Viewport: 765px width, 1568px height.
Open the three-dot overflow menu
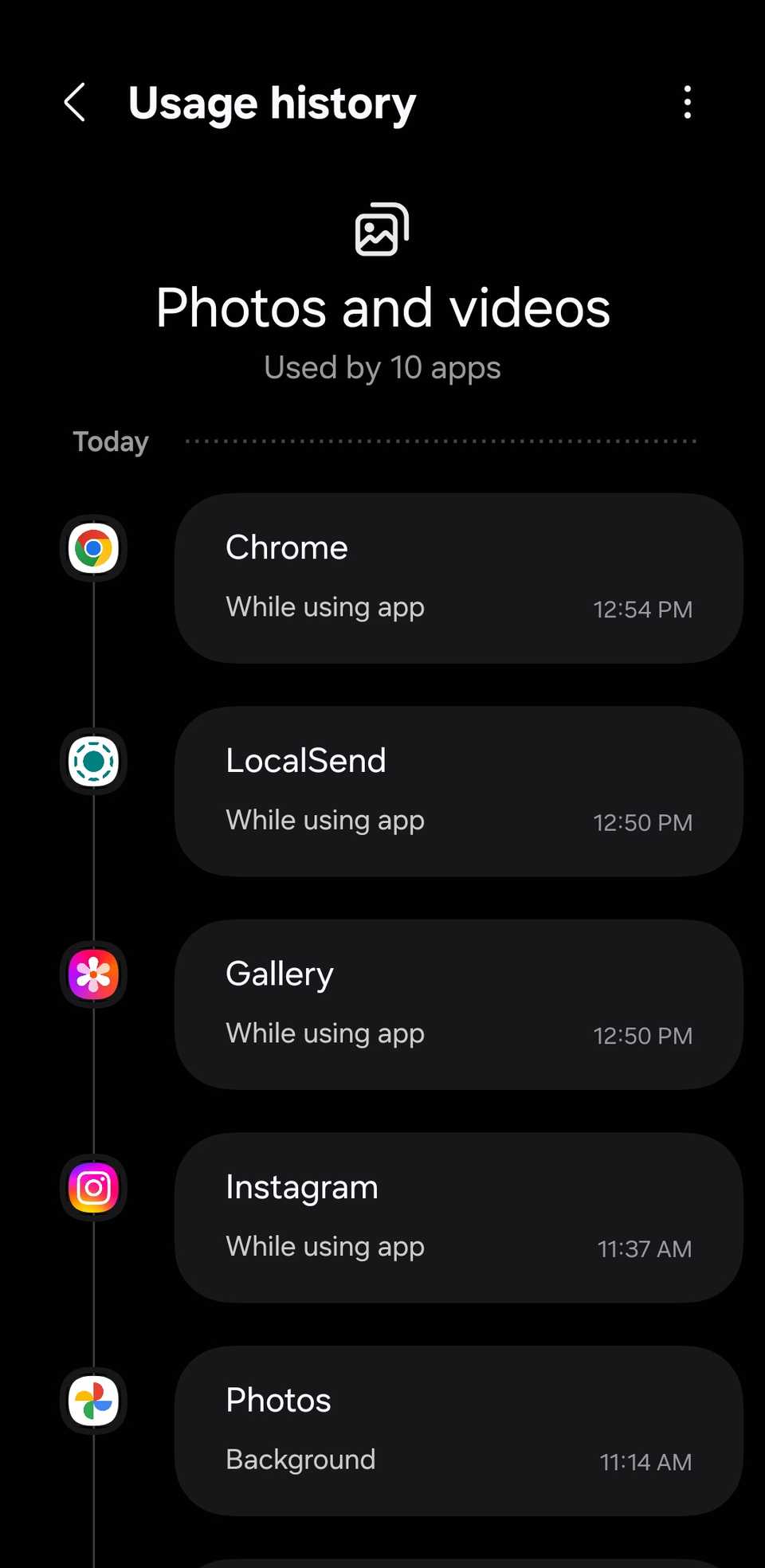(x=687, y=103)
